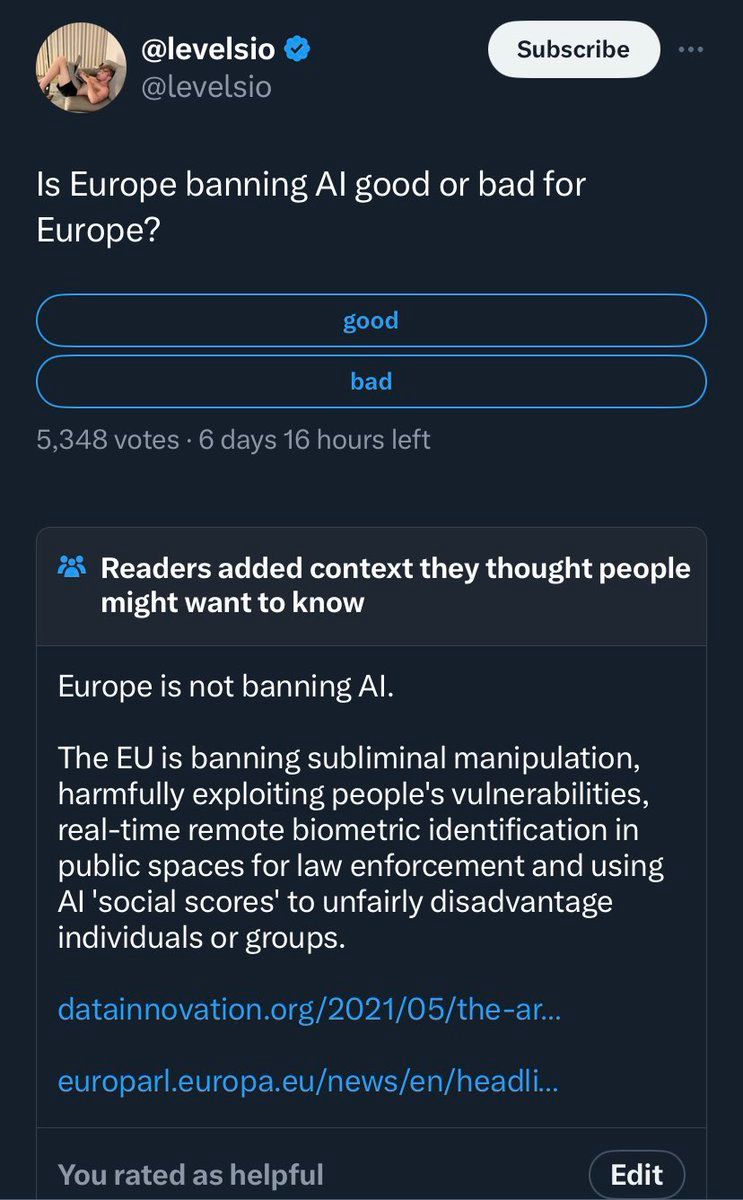
Task: Open the datainnovation.org link
Action: pyautogui.click(x=310, y=1009)
